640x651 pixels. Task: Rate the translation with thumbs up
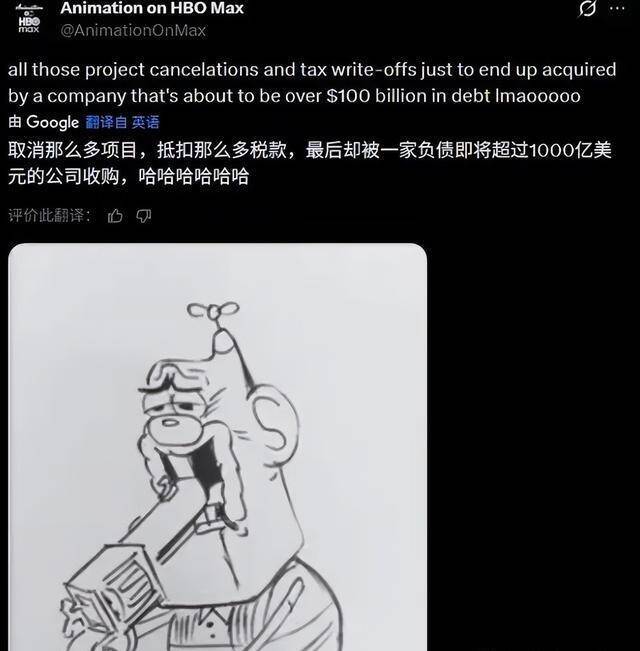pos(115,216)
